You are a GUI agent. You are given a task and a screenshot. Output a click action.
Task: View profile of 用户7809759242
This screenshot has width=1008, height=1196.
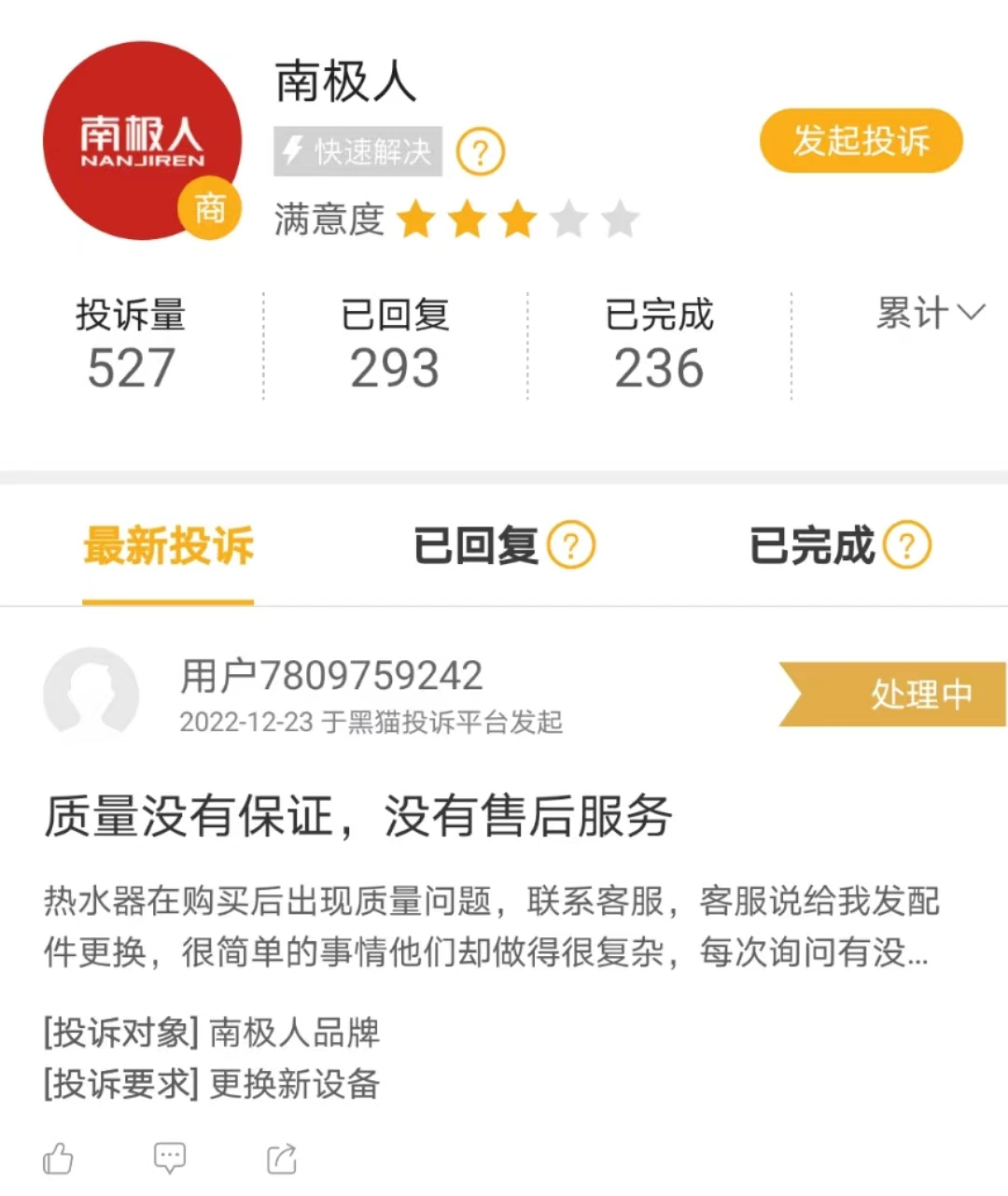pyautogui.click(x=91, y=695)
